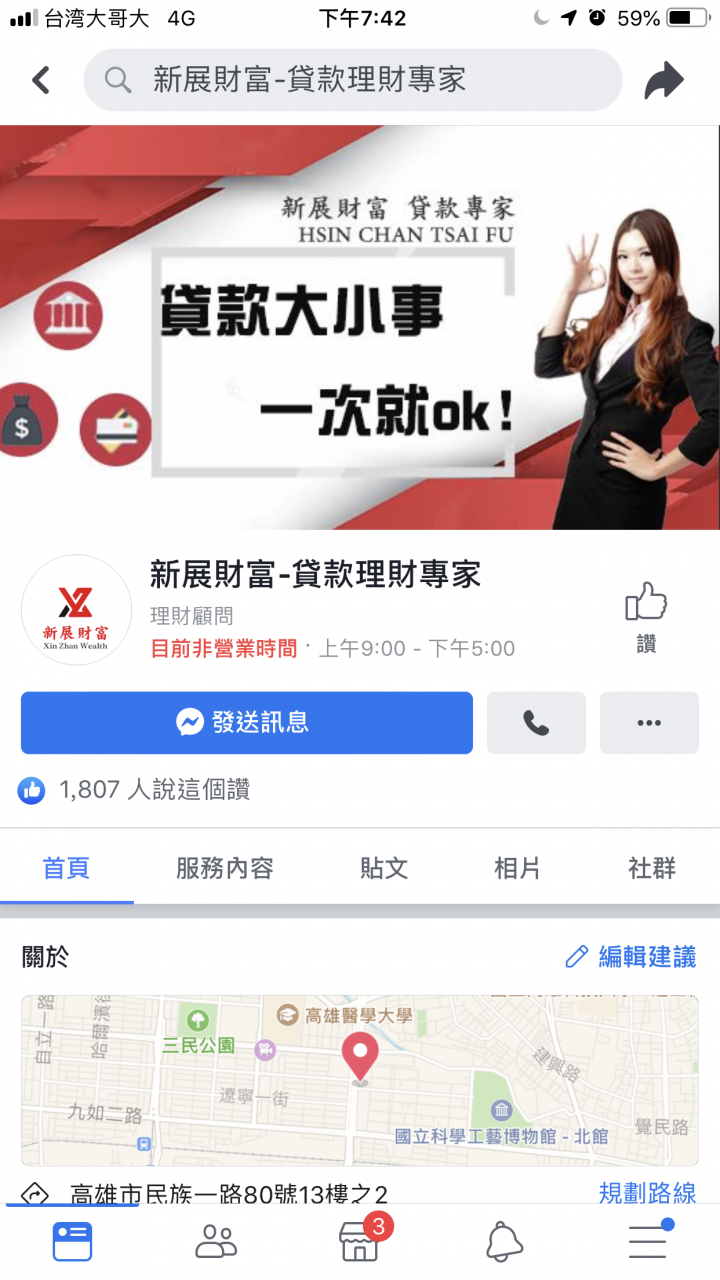Call the business with the phone button
Screen dimensions: 720x1280
pos(536,722)
